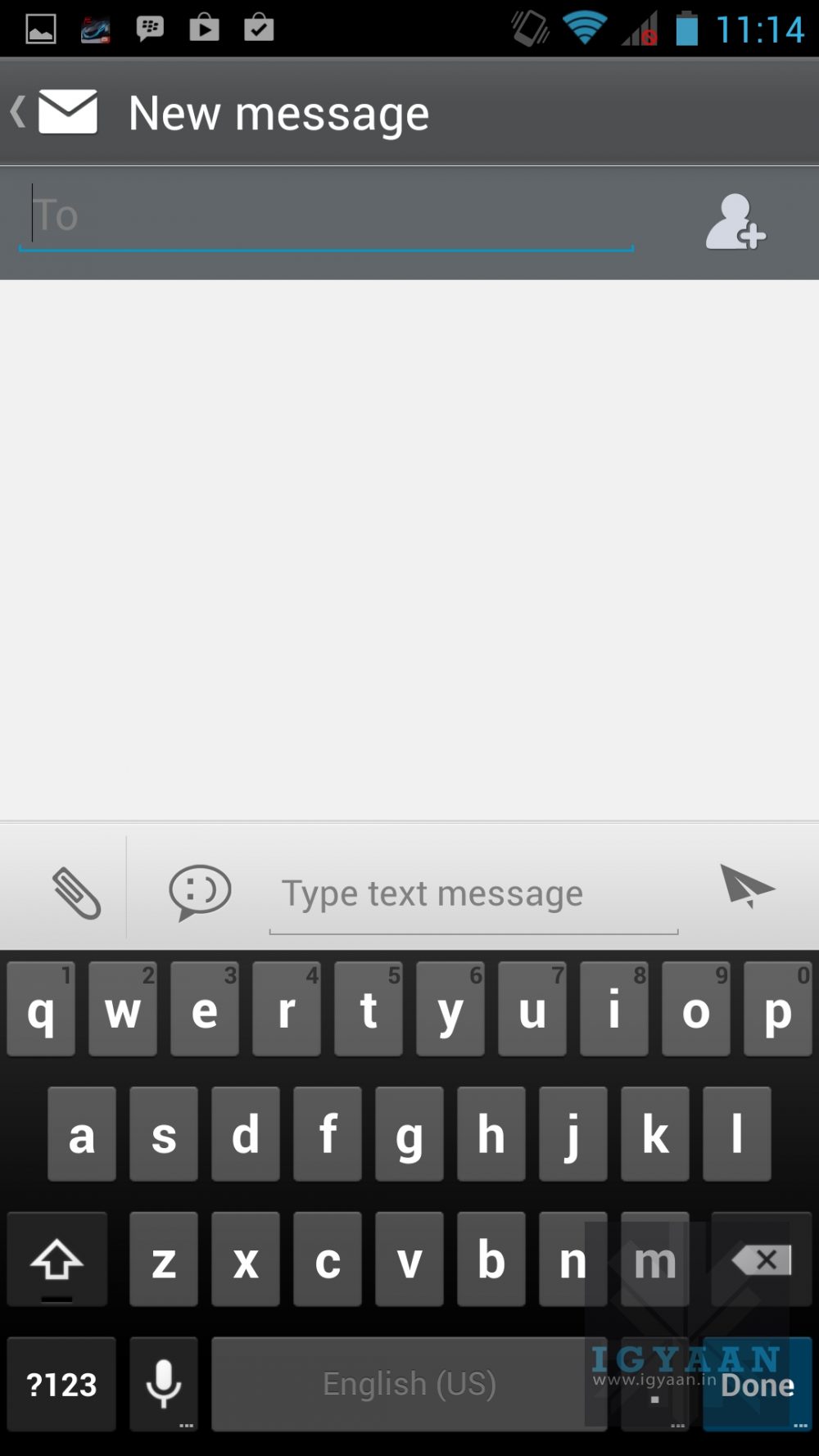The image size is (819, 1456).
Task: Start voice input with the microphone key
Action: click(x=164, y=1385)
